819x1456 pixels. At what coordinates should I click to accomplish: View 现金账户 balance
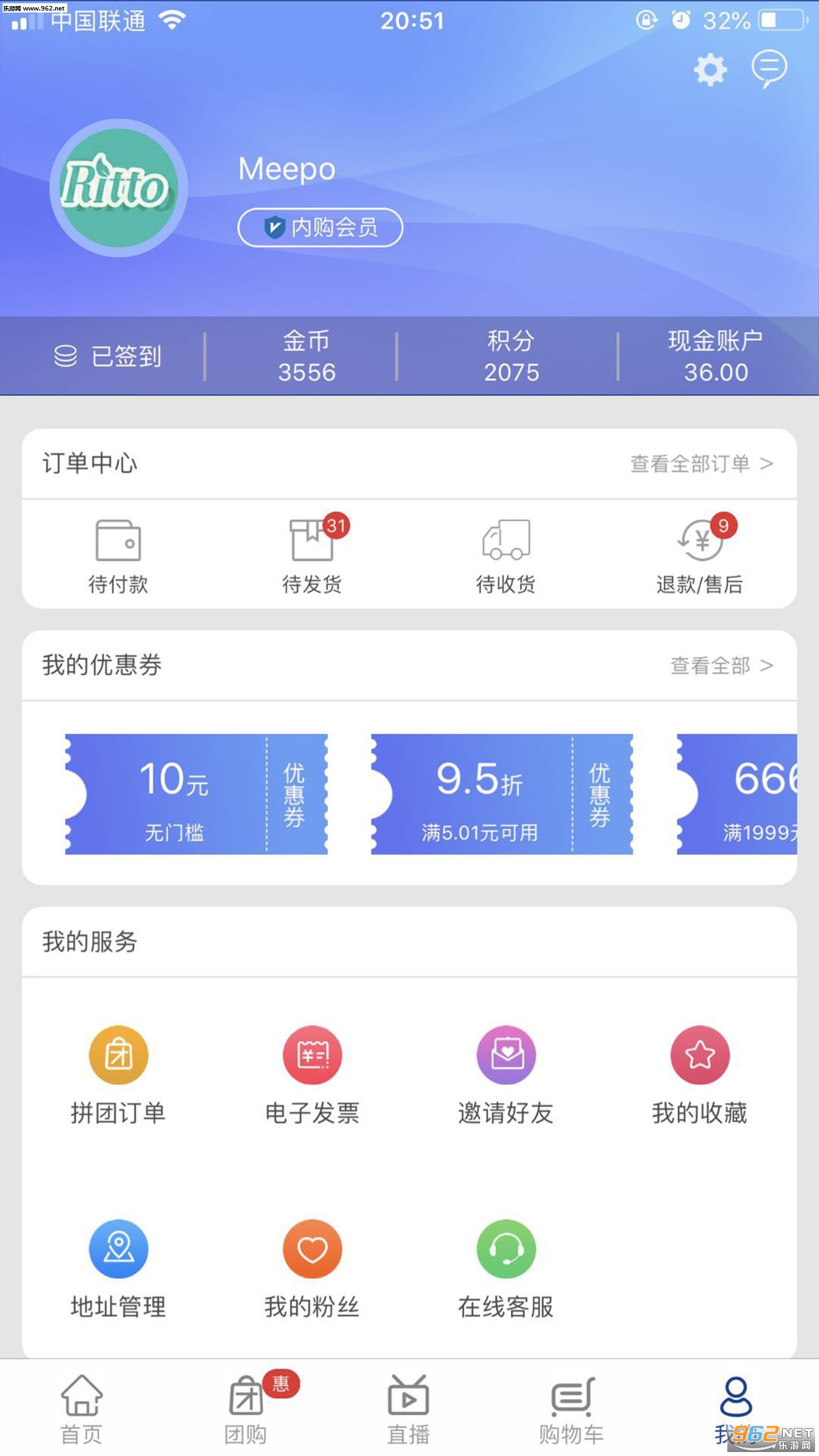[715, 357]
